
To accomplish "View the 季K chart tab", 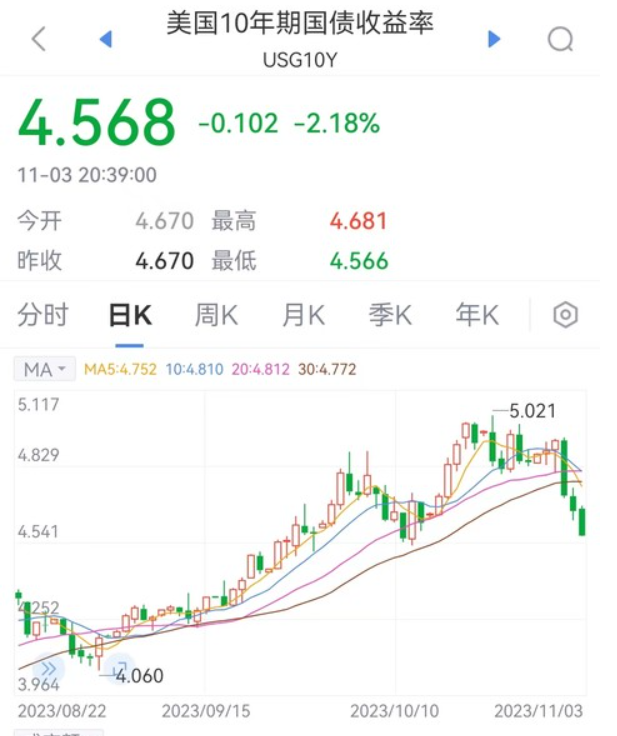I will [390, 316].
